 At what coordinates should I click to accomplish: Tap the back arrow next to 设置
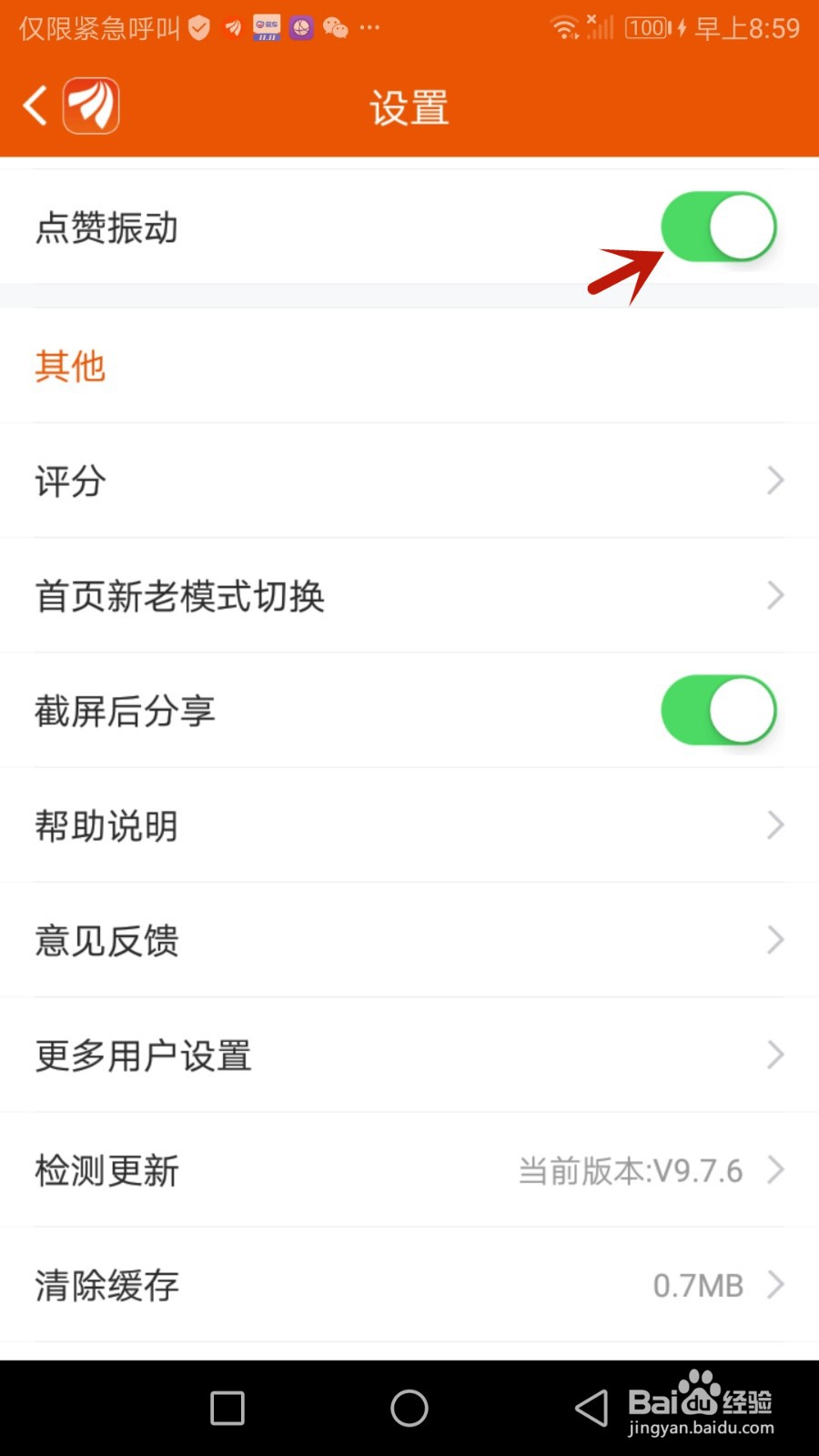34,105
